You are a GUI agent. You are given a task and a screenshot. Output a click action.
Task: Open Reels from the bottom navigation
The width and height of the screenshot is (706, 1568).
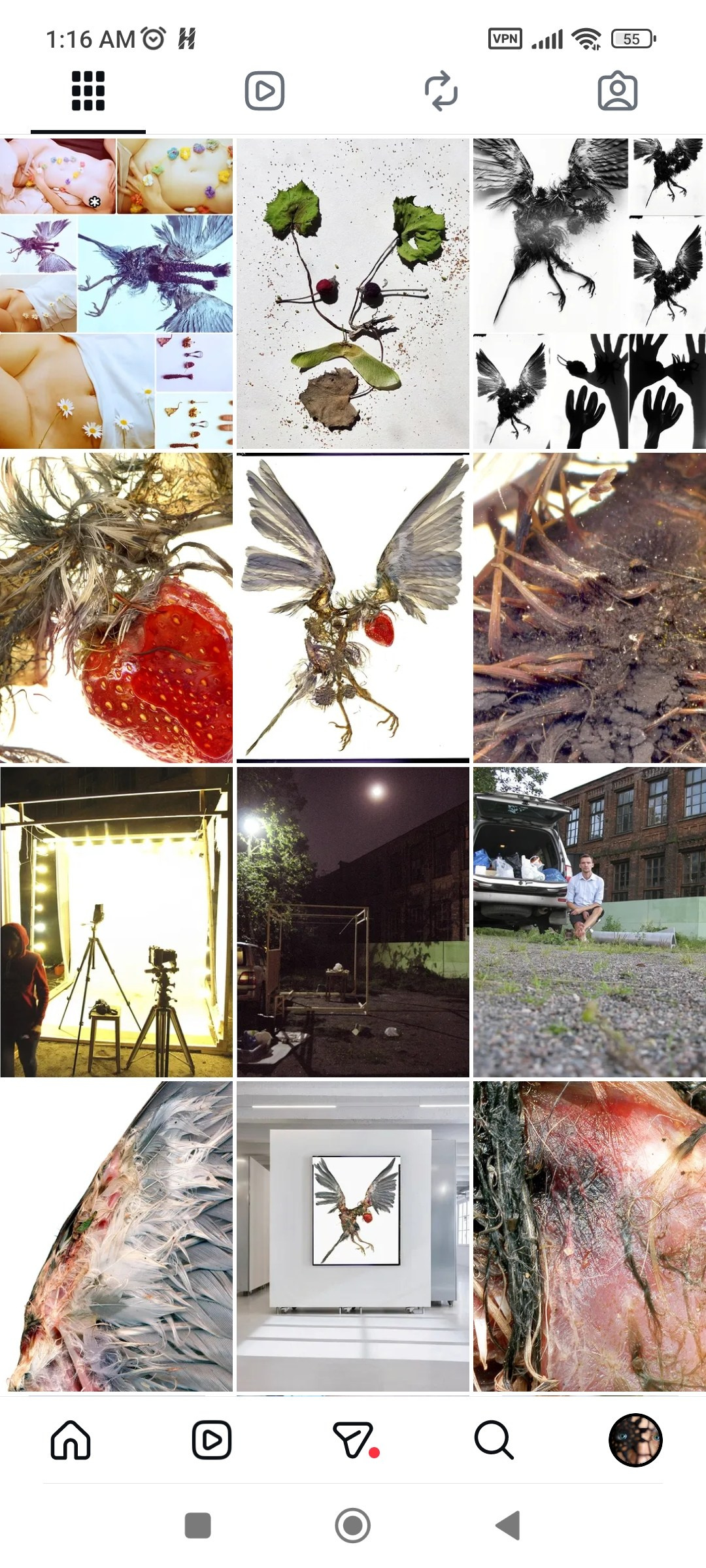coord(212,1440)
